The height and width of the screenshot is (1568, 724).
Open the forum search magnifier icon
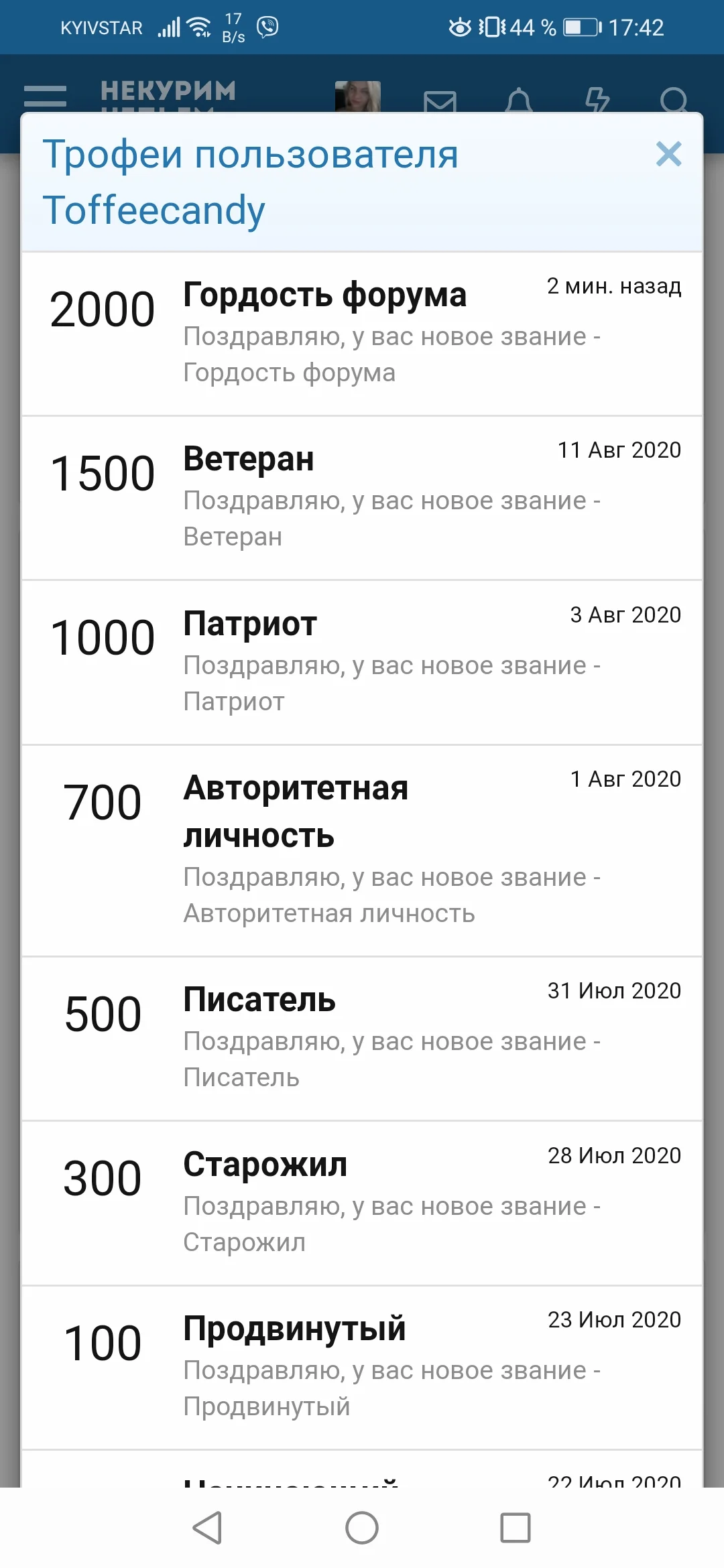(674, 102)
